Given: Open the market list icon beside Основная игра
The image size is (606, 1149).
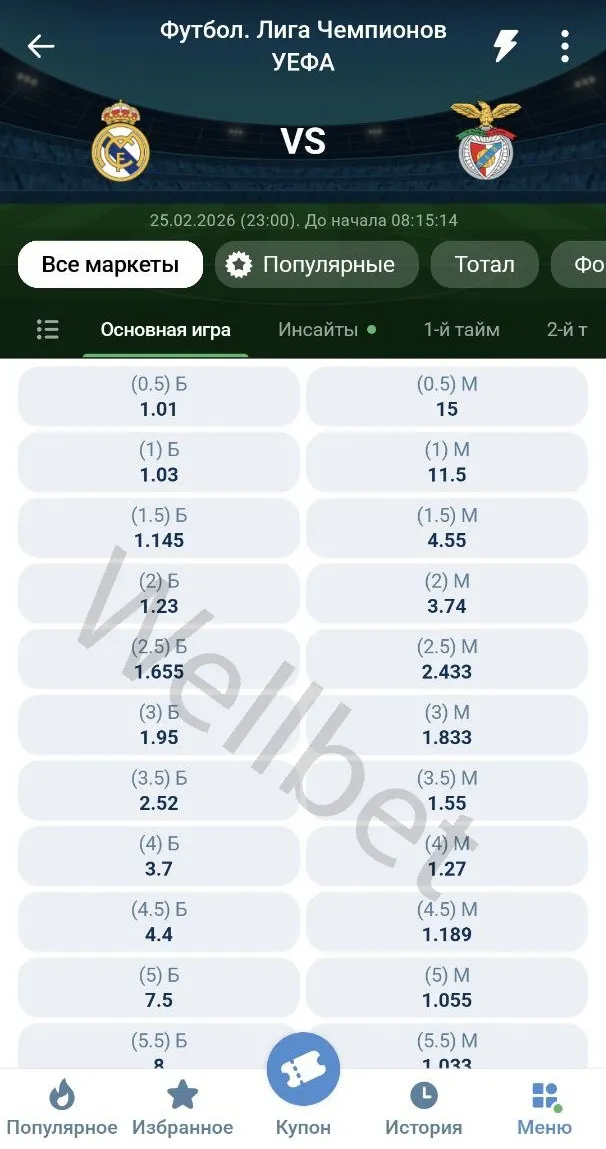Looking at the screenshot, I should [47, 330].
